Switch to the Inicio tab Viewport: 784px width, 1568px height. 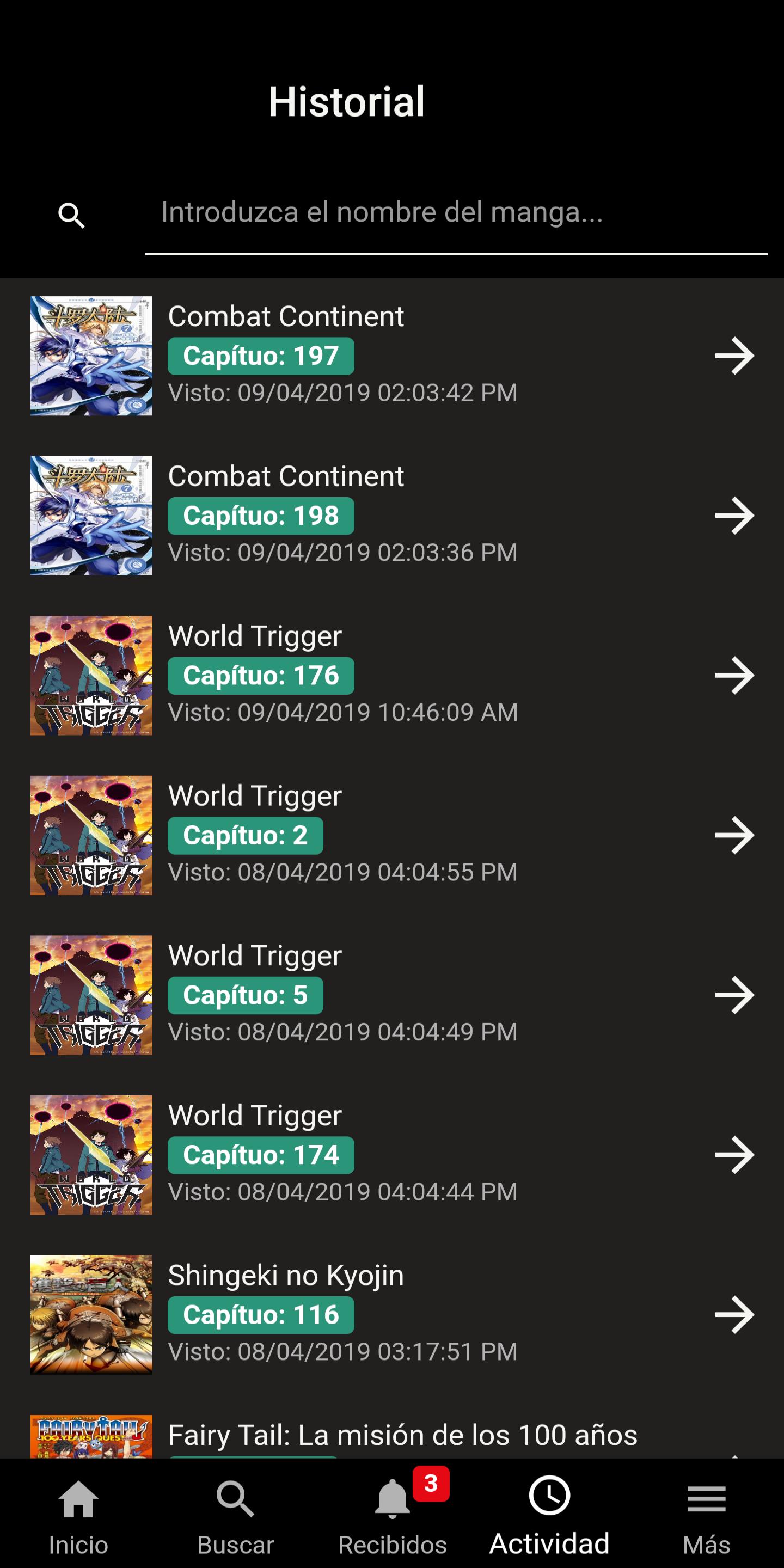click(78, 1510)
